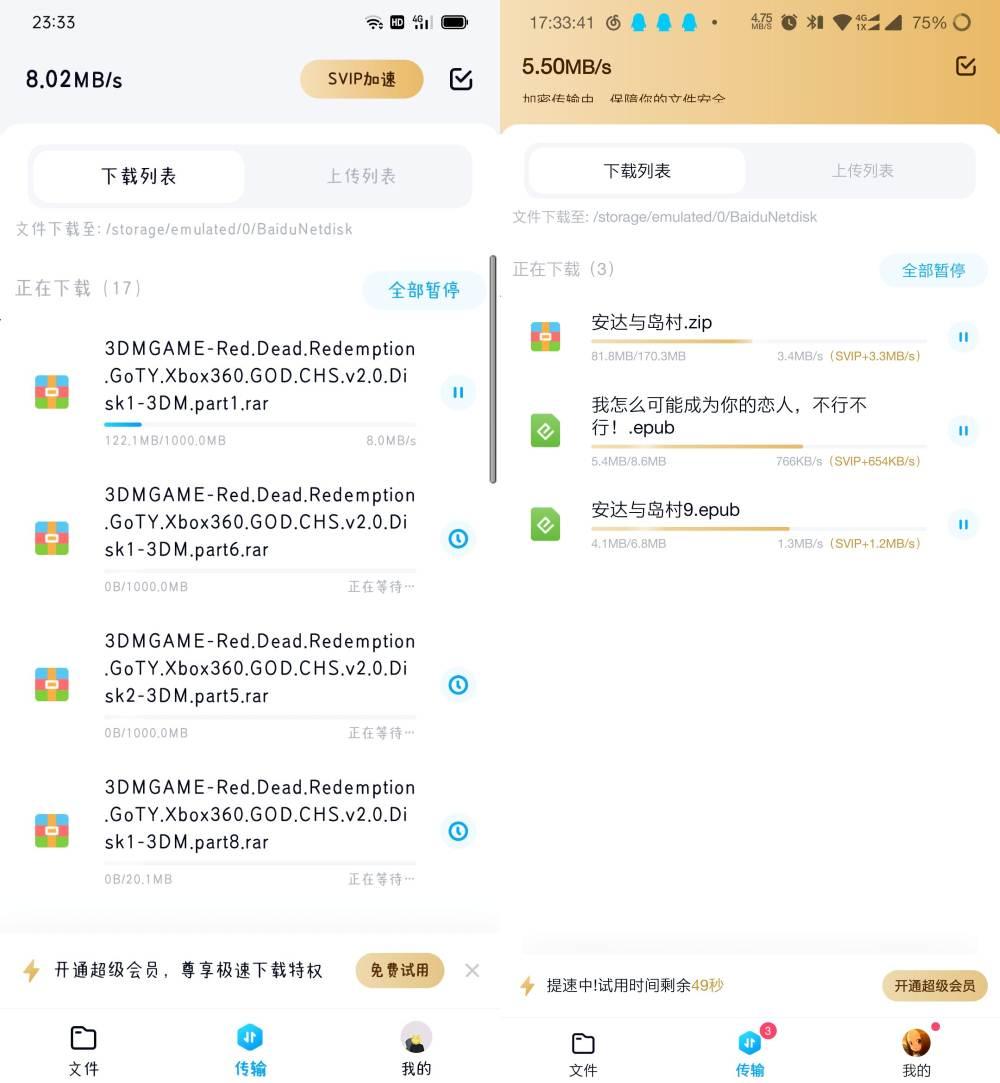The width and height of the screenshot is (1000, 1083).
Task: Tap the 开通超级会员 button
Action: point(934,986)
